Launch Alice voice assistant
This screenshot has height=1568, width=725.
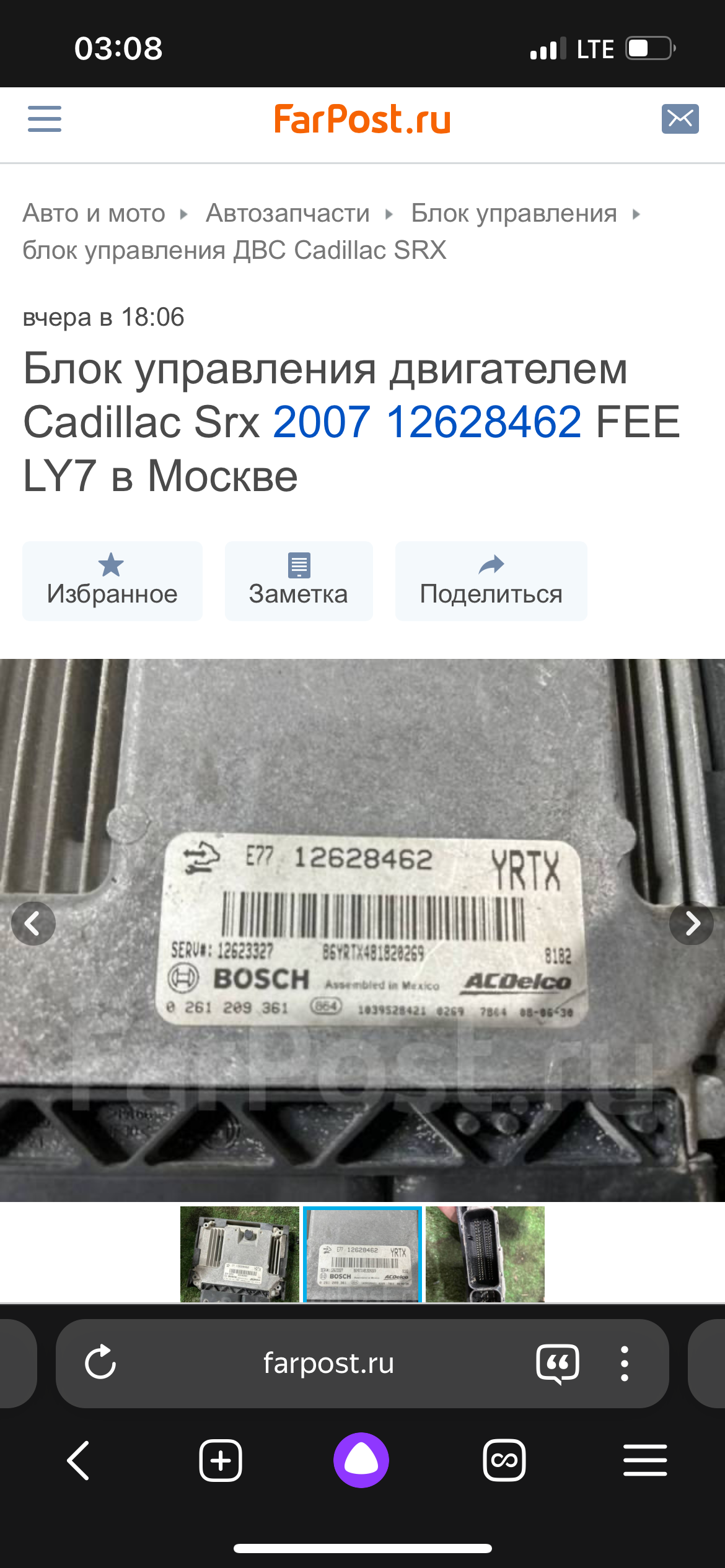(x=361, y=1460)
